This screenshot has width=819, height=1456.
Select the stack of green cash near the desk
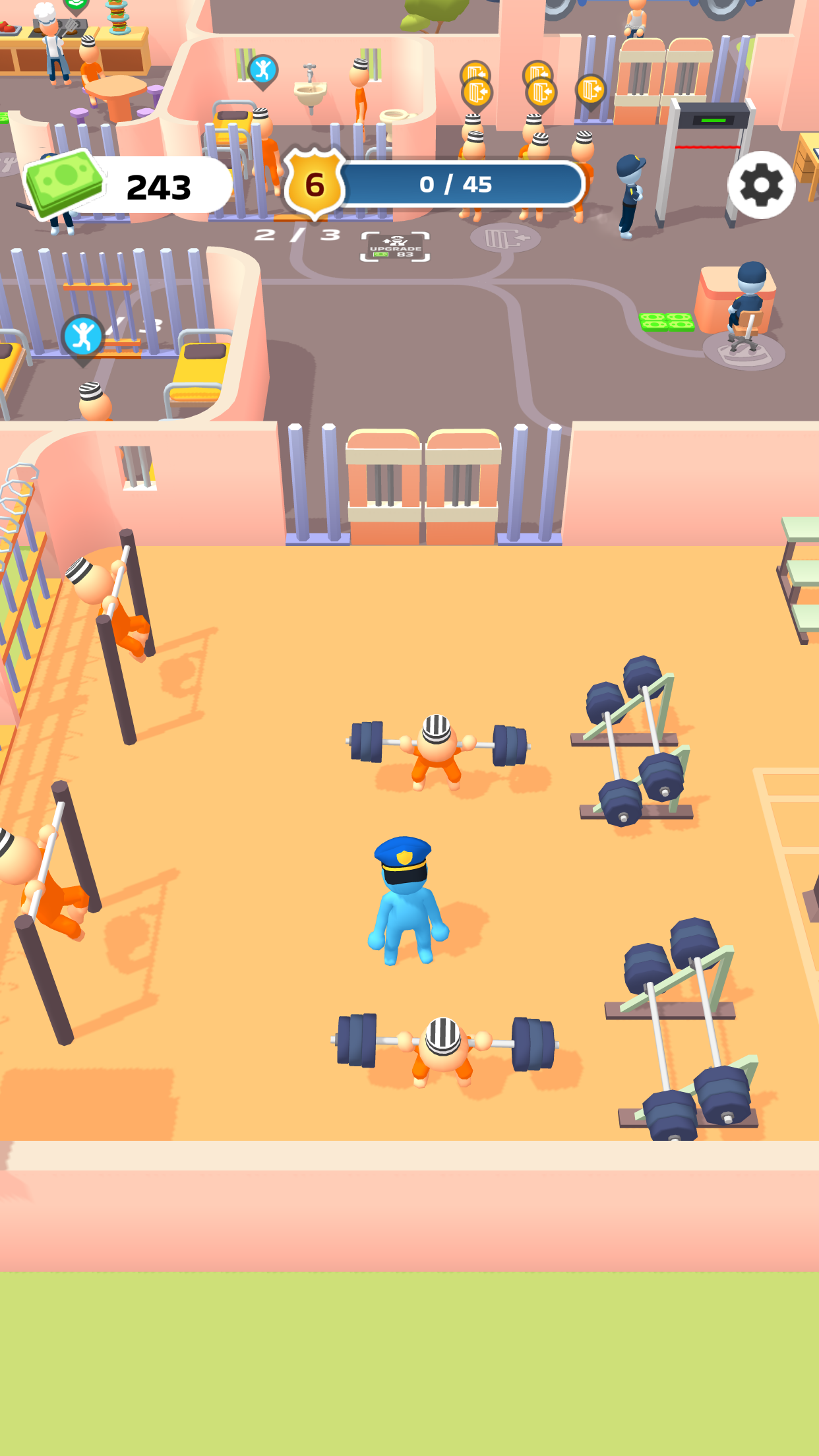pyautogui.click(x=666, y=322)
